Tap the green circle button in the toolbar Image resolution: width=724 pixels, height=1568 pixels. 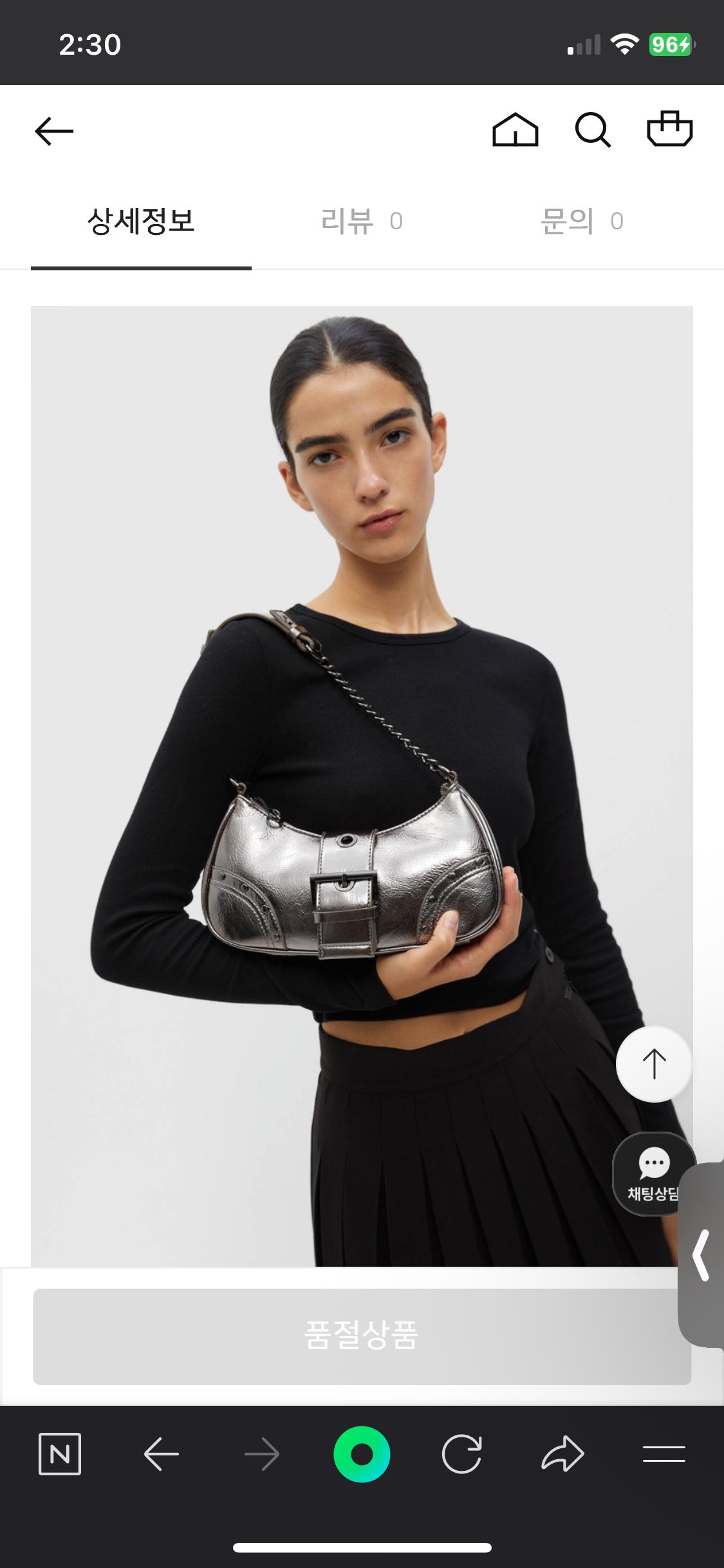click(x=362, y=1454)
